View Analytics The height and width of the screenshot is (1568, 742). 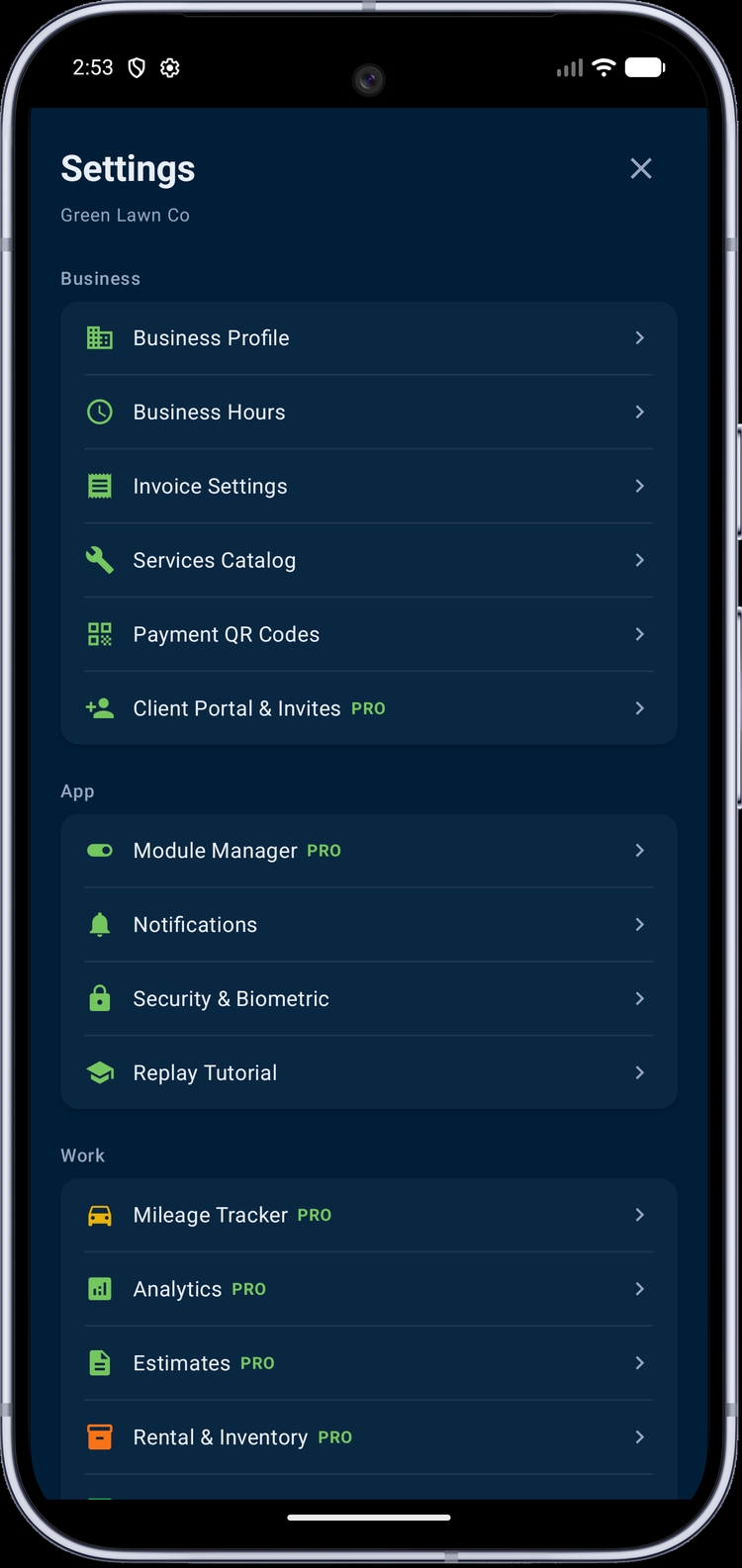(x=369, y=1289)
